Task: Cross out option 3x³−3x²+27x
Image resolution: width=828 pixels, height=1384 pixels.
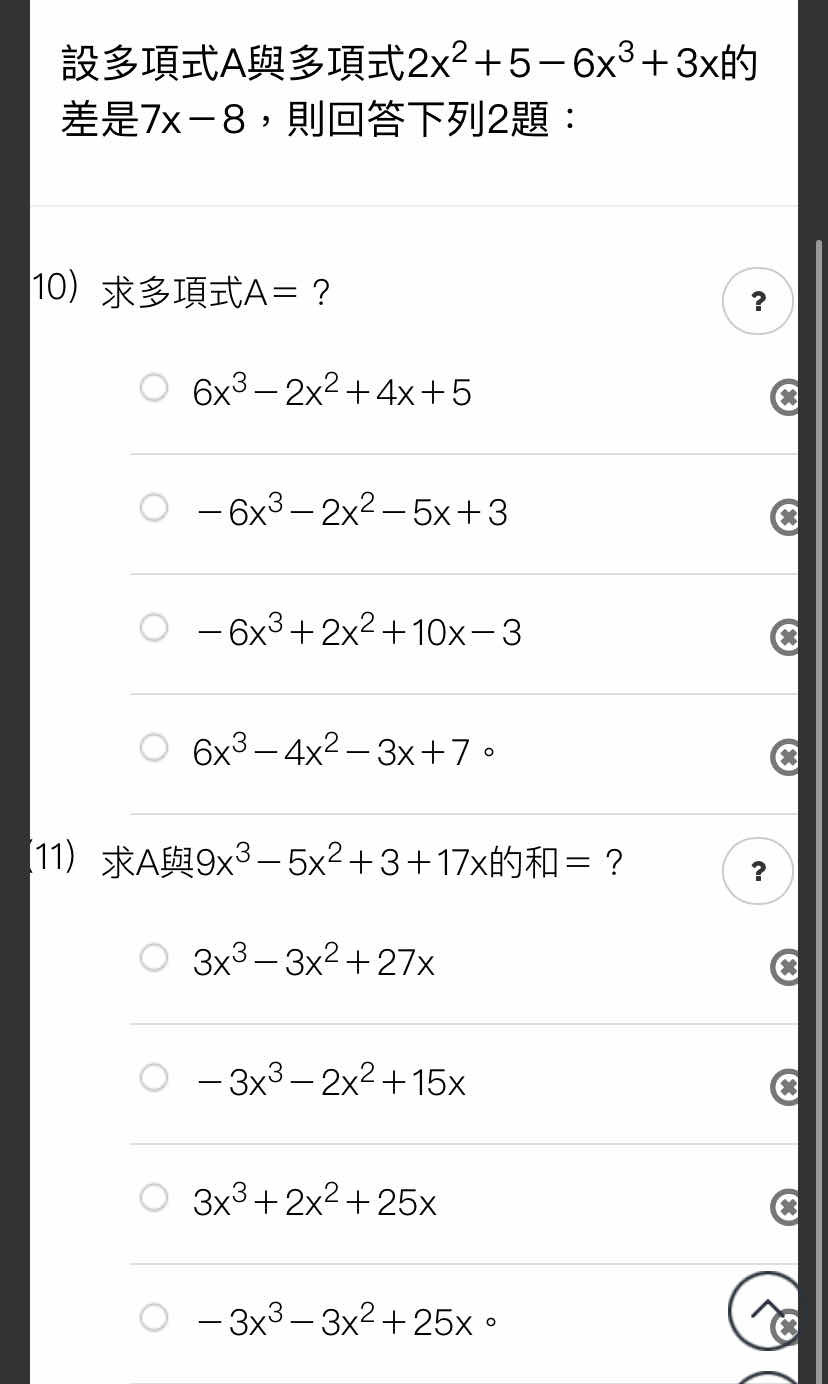Action: point(785,967)
